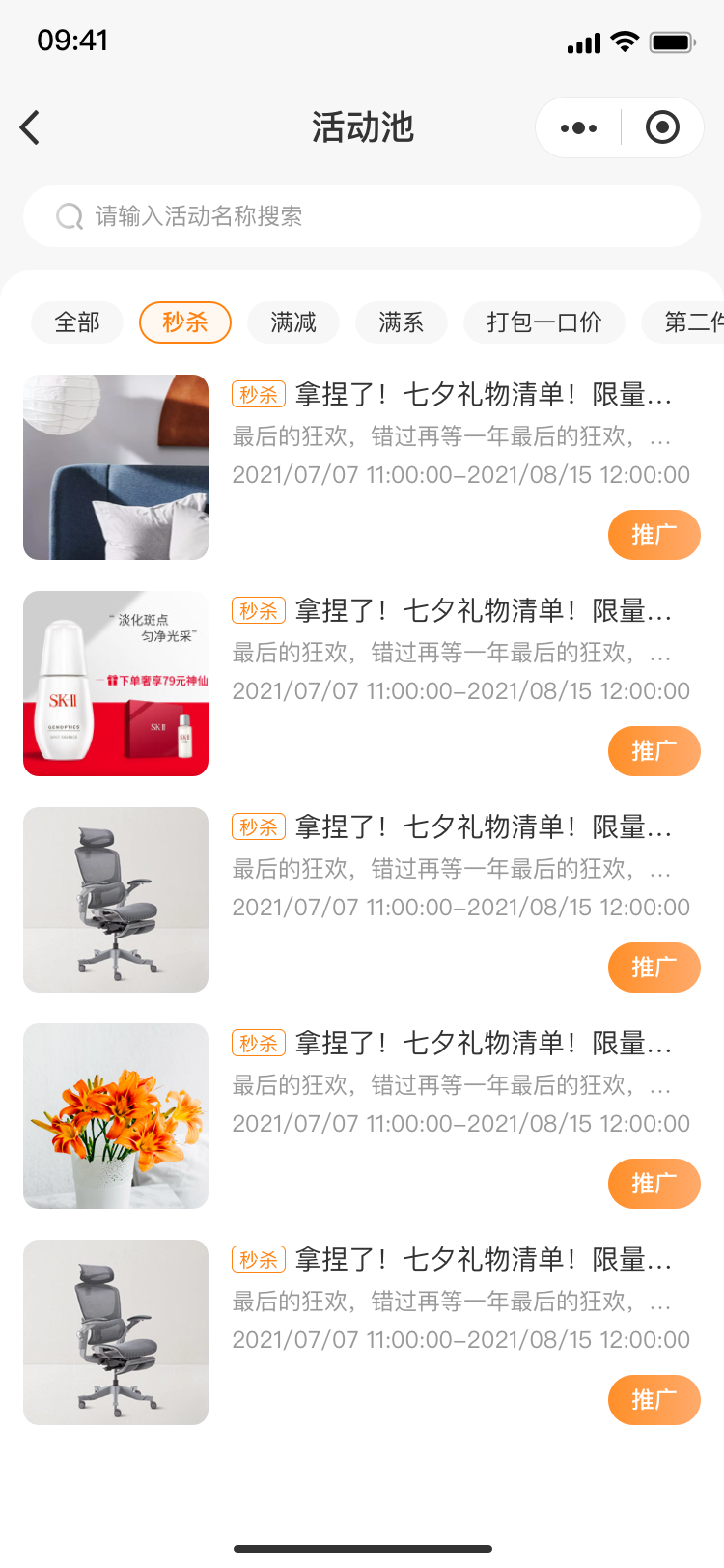Go back from the 活动池 page
This screenshot has height=1568, width=724.
coord(31,127)
